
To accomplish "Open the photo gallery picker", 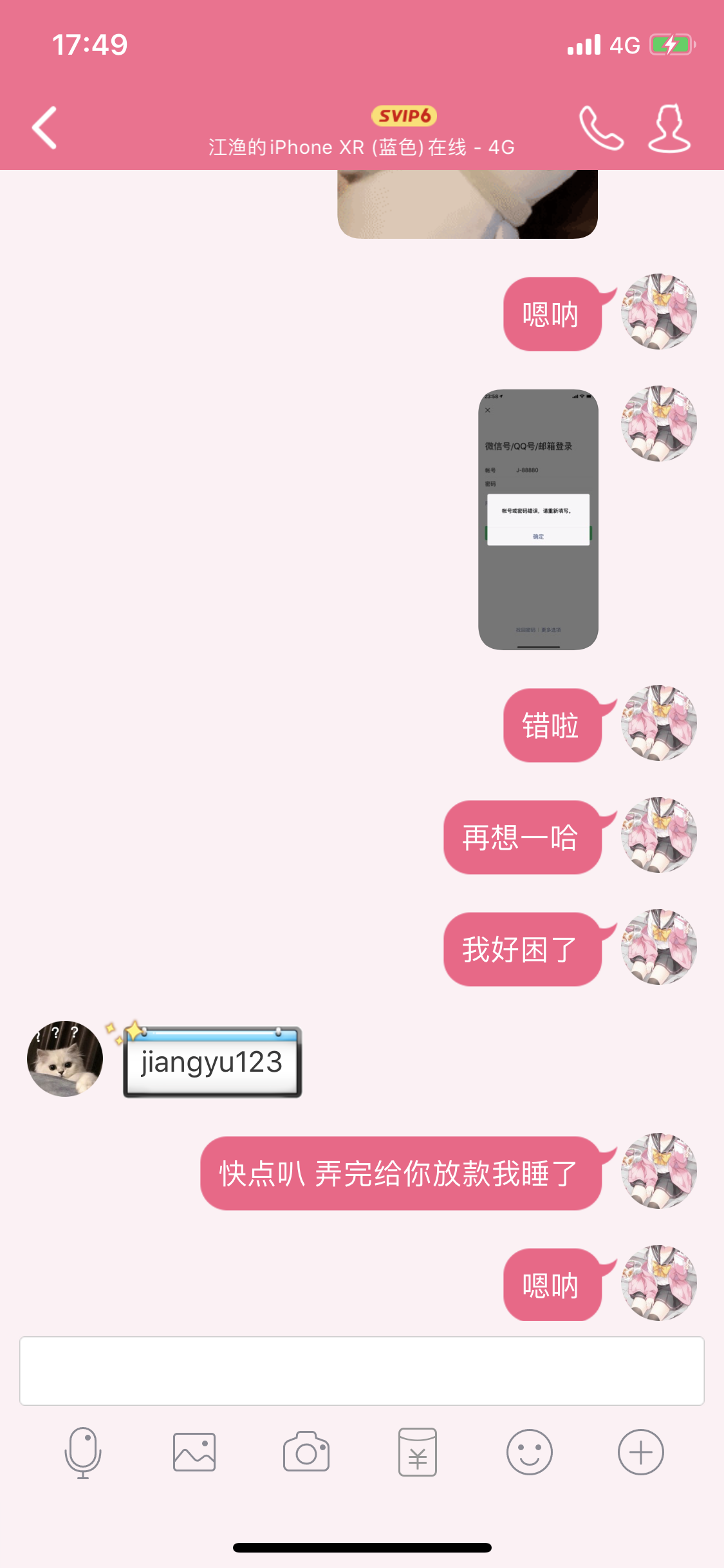I will coord(194,1452).
